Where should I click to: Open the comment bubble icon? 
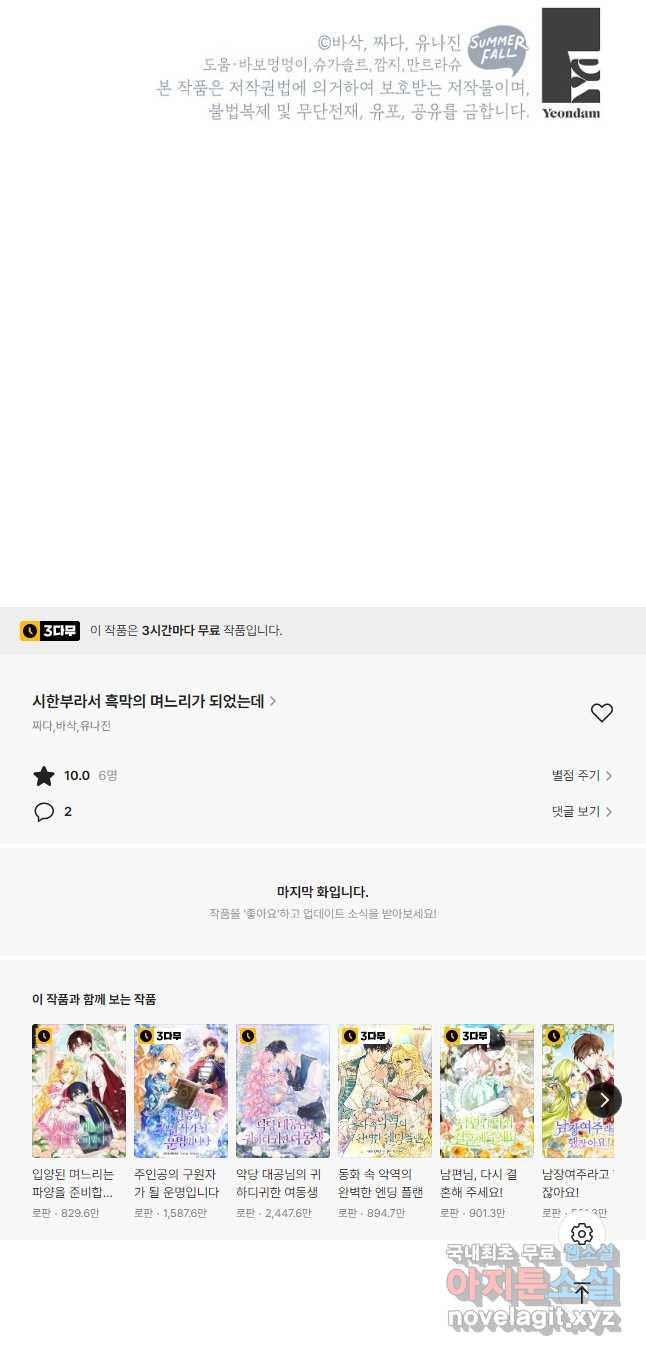[44, 812]
